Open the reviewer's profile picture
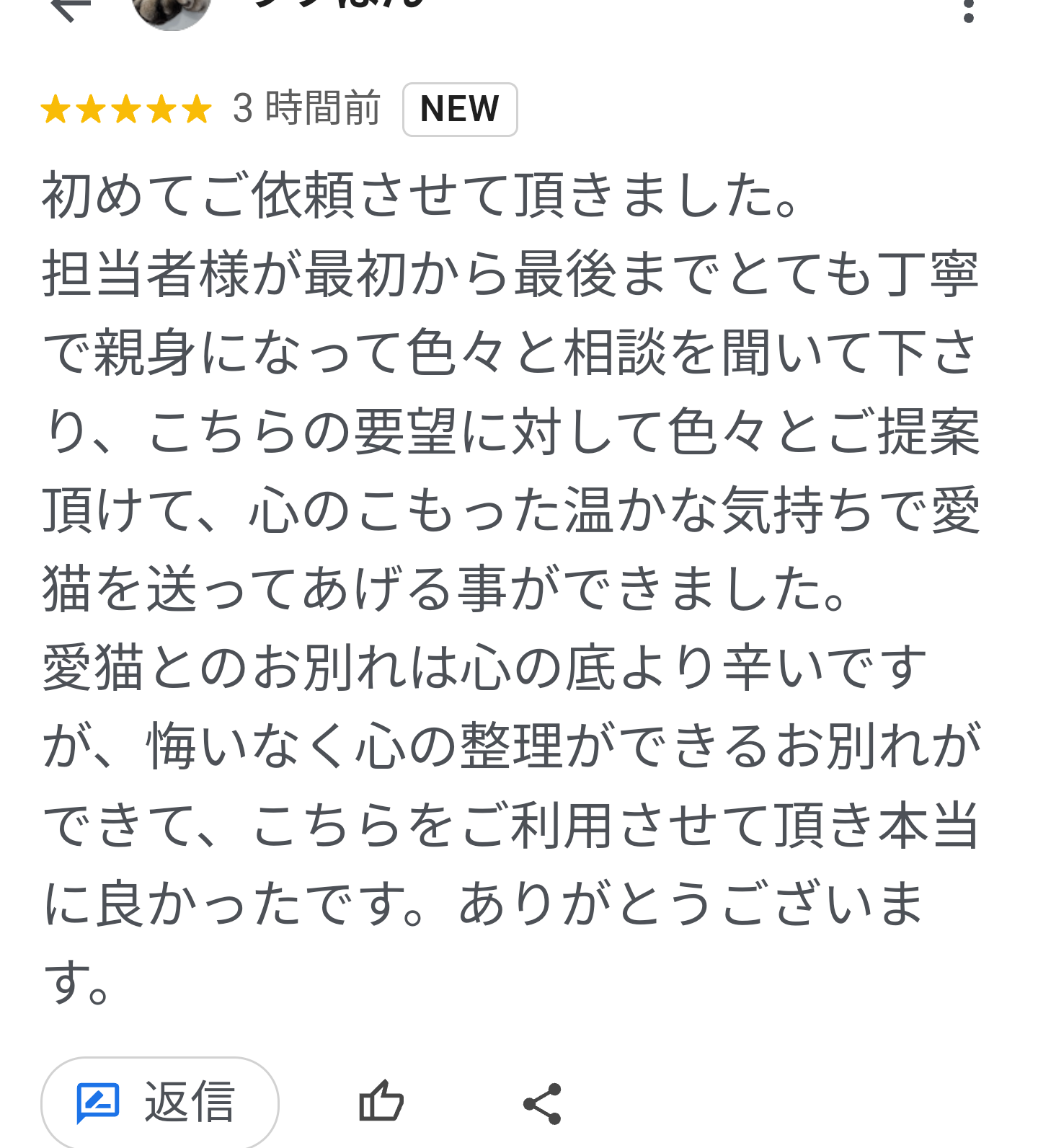The width and height of the screenshot is (1038, 1148). [x=172, y=12]
